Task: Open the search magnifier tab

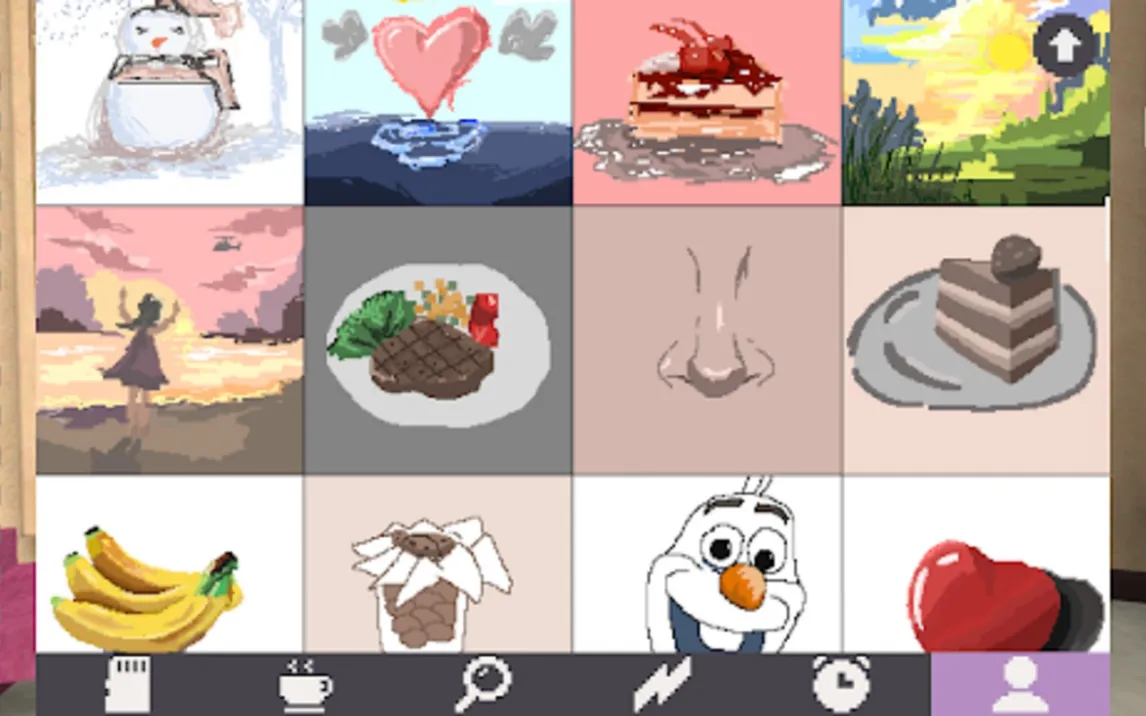Action: click(x=484, y=685)
